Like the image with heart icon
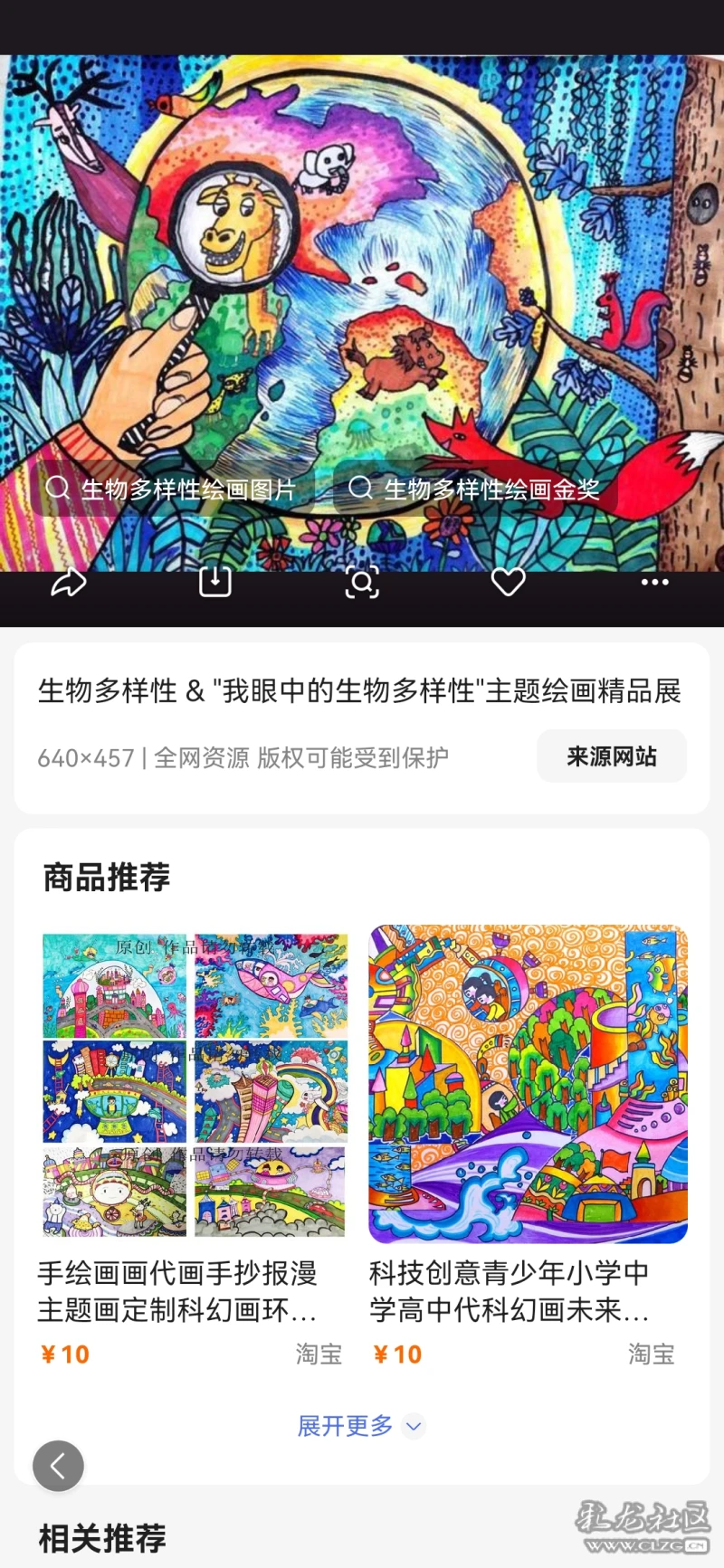Viewport: 724px width, 1568px height. [508, 582]
